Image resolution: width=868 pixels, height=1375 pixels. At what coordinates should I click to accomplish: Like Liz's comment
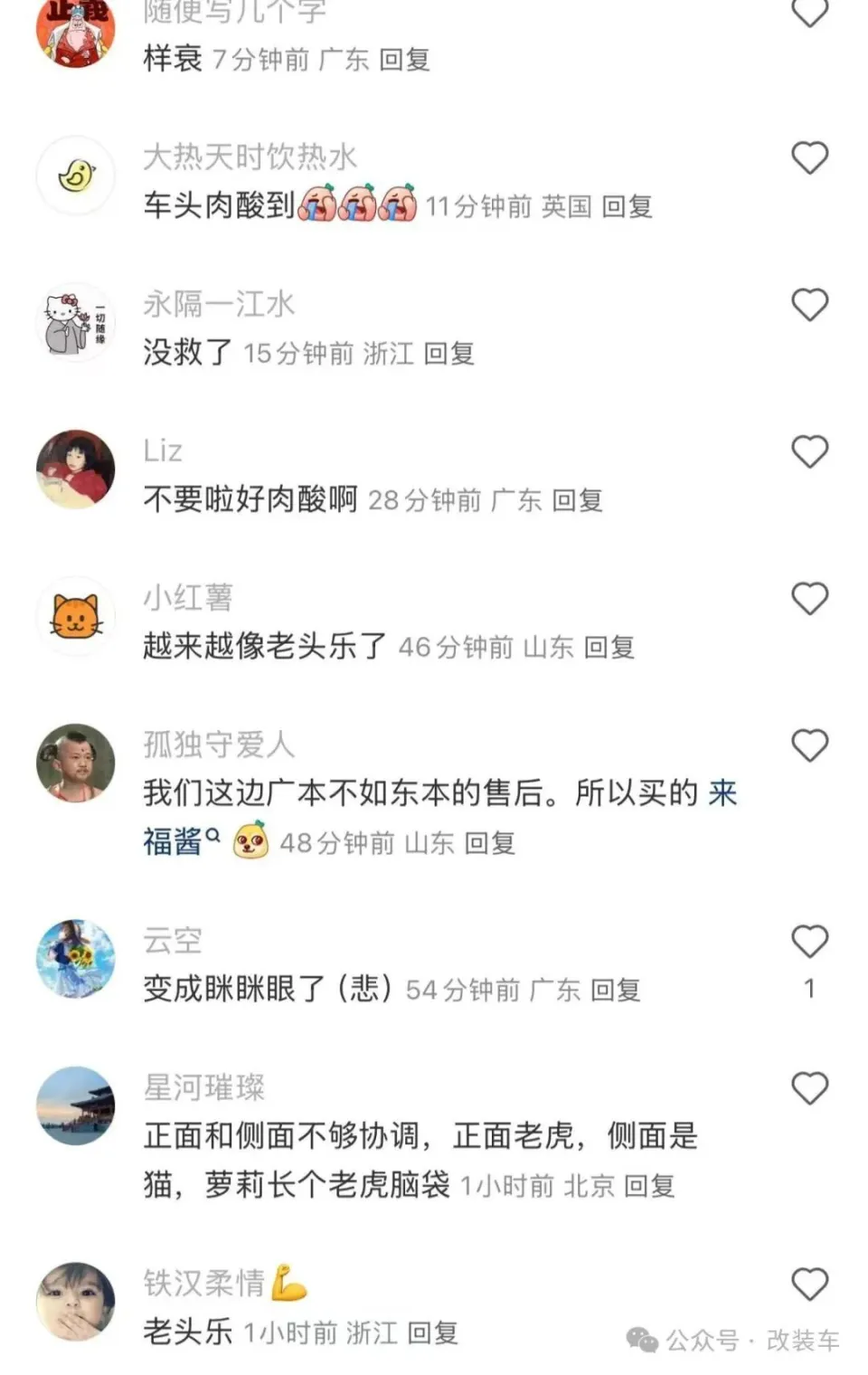coord(809,451)
